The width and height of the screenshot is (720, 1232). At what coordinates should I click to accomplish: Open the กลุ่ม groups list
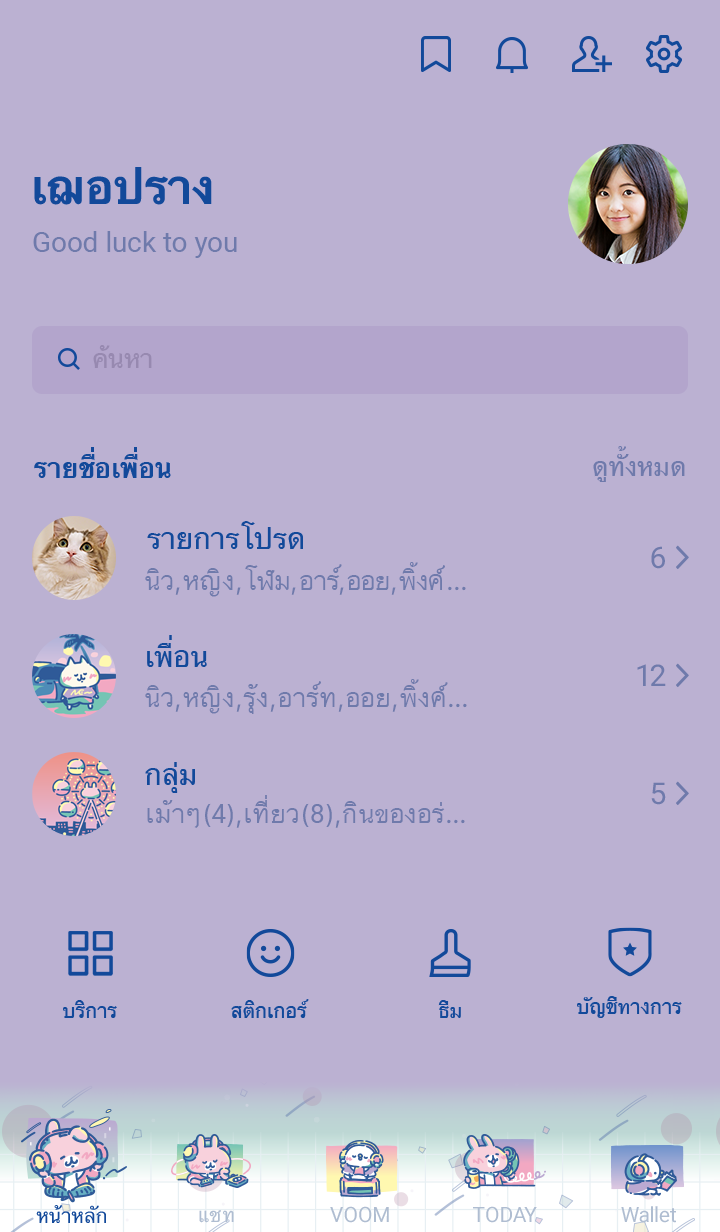[360, 794]
